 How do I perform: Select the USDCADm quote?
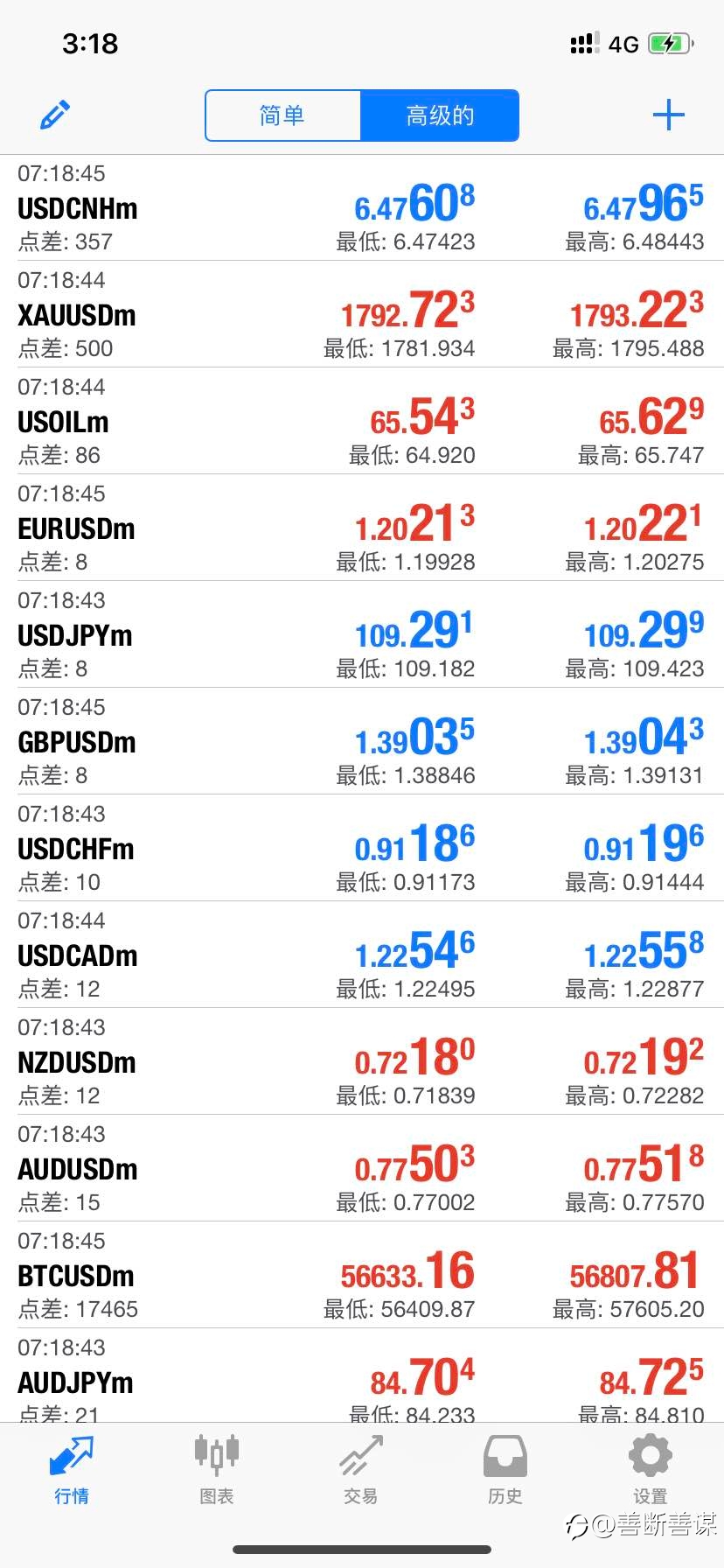pos(362,955)
